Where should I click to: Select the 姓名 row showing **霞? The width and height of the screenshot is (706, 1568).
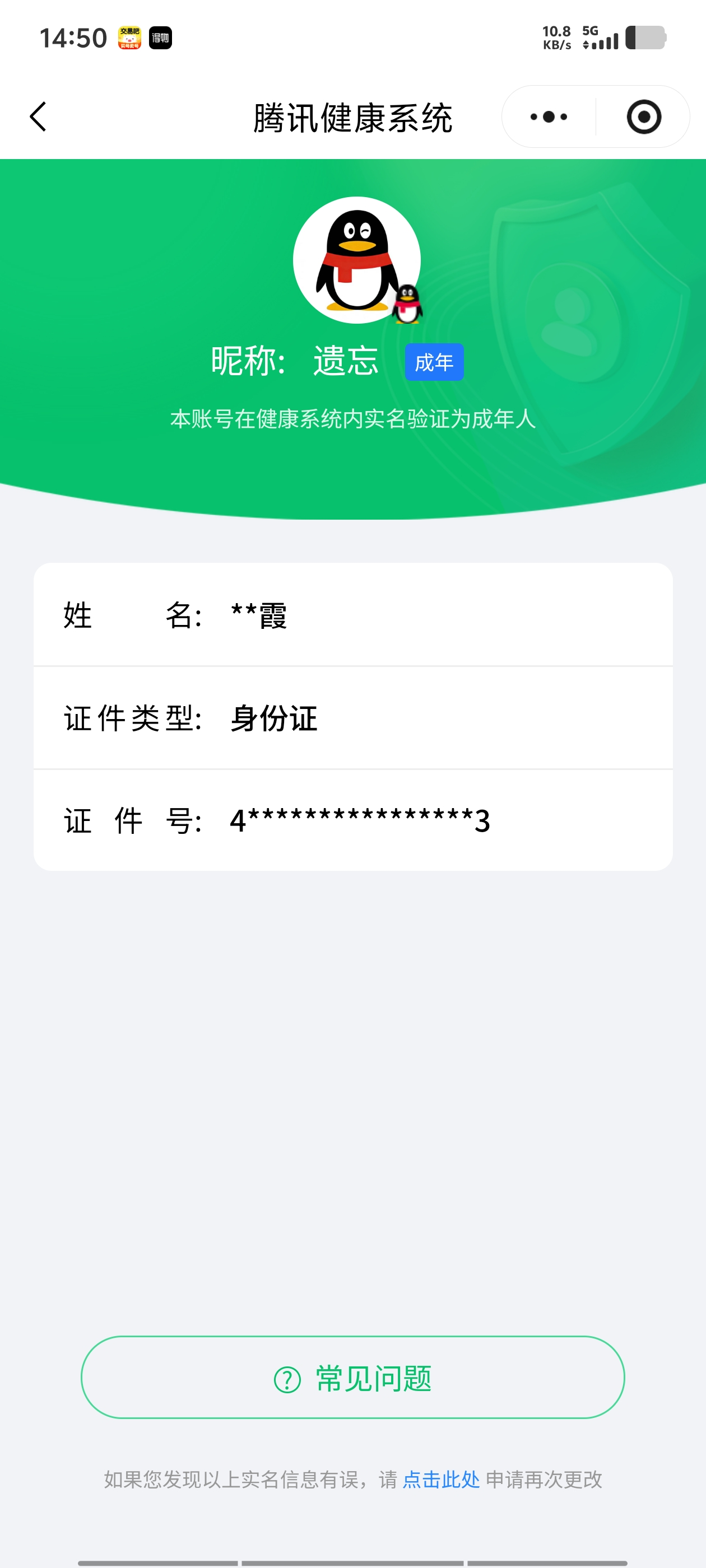[x=354, y=616]
